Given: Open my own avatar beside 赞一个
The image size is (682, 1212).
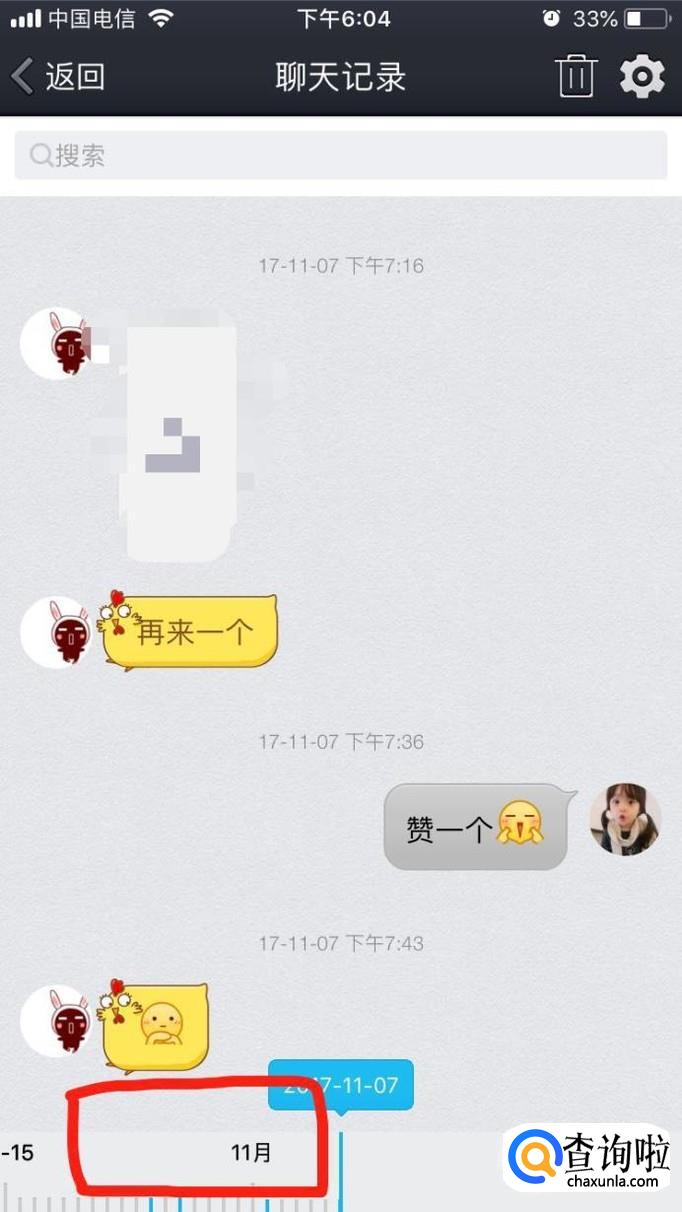Looking at the screenshot, I should pyautogui.click(x=625, y=819).
